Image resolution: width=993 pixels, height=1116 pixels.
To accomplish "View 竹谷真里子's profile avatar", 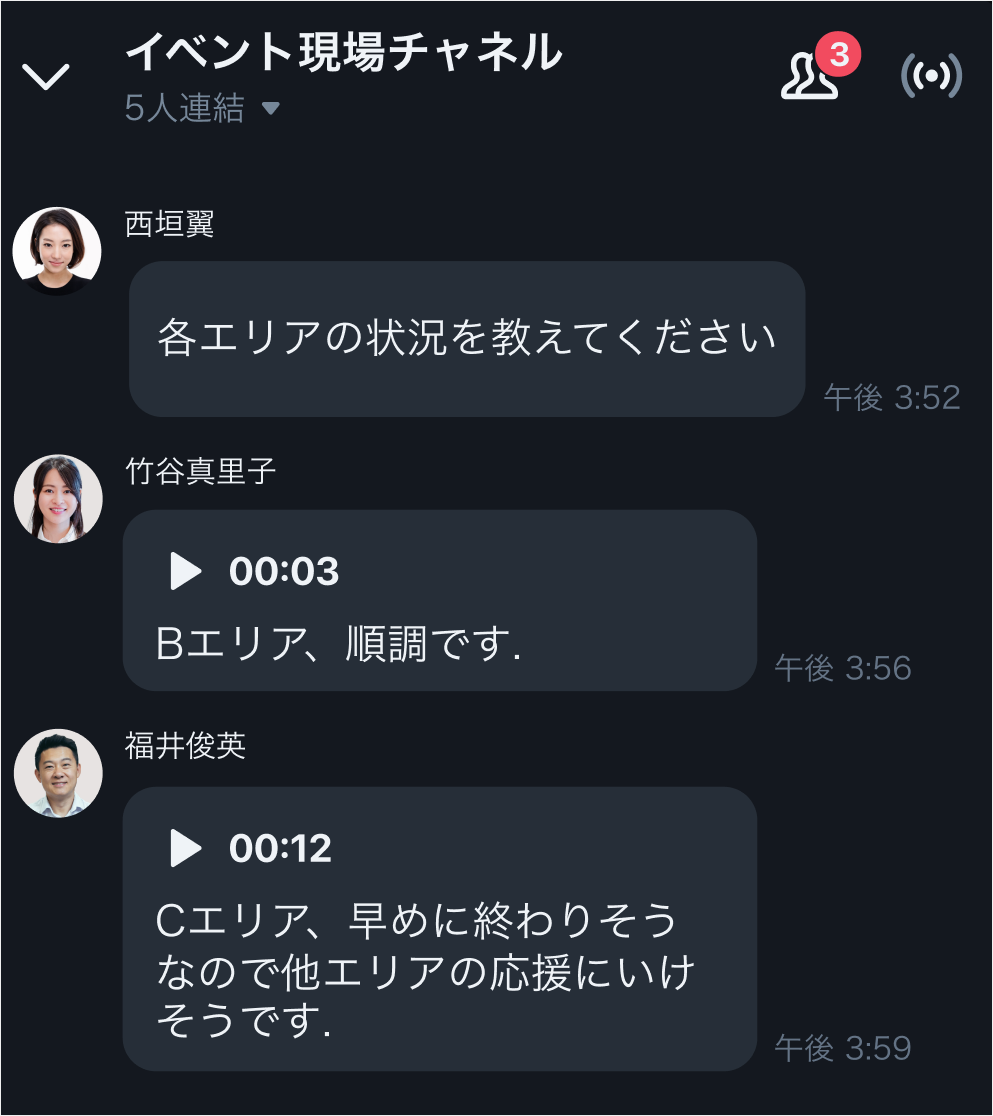I will click(58, 499).
